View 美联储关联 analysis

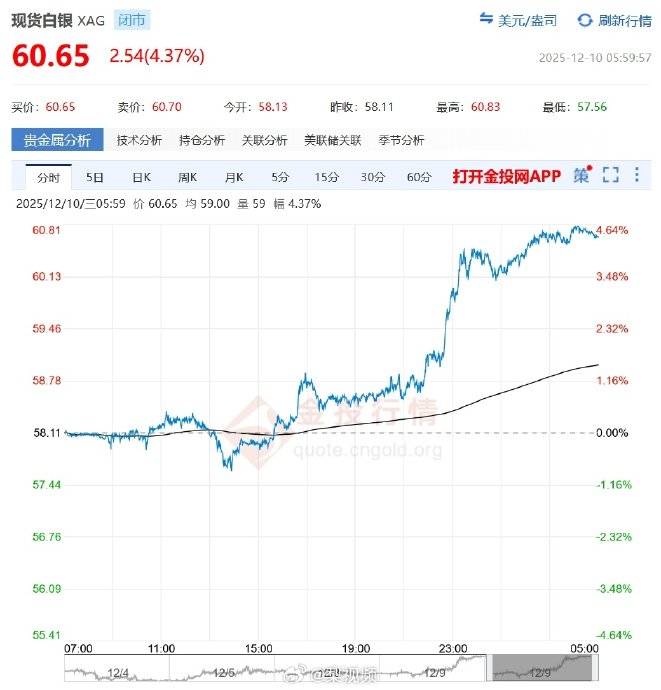pos(333,140)
